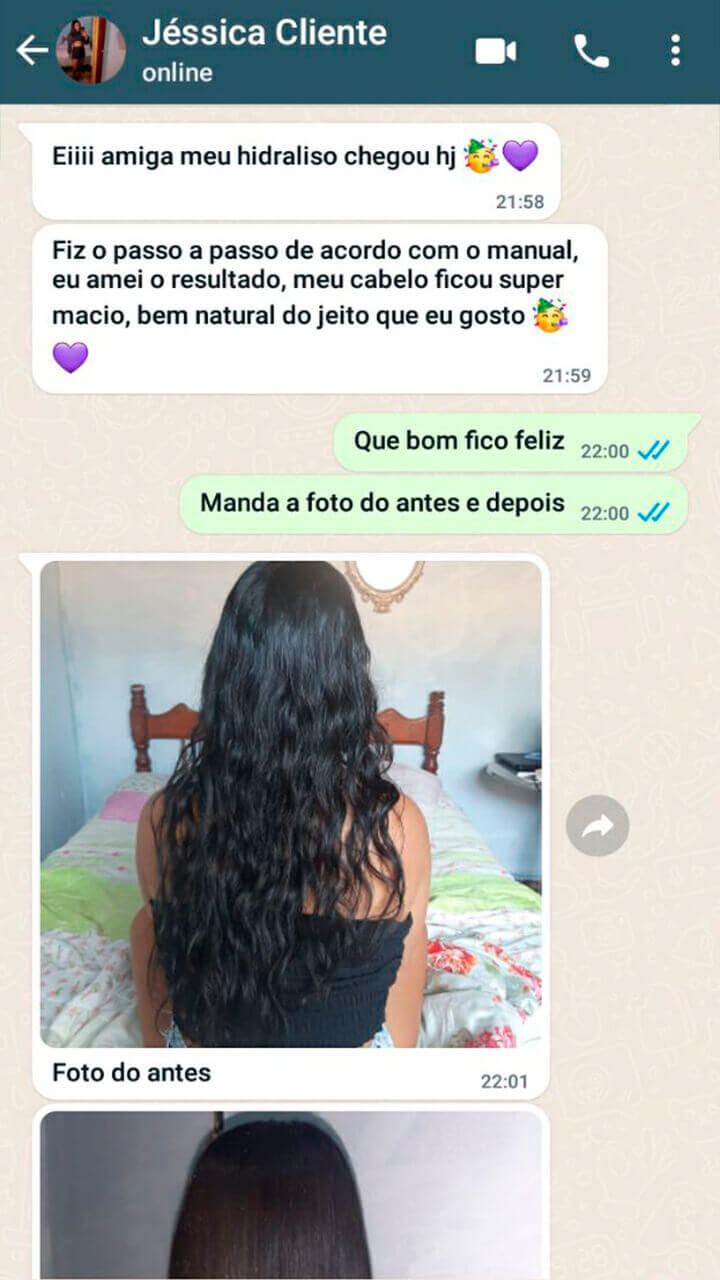Go back to the chat list
720x1280 pixels.
[32, 50]
